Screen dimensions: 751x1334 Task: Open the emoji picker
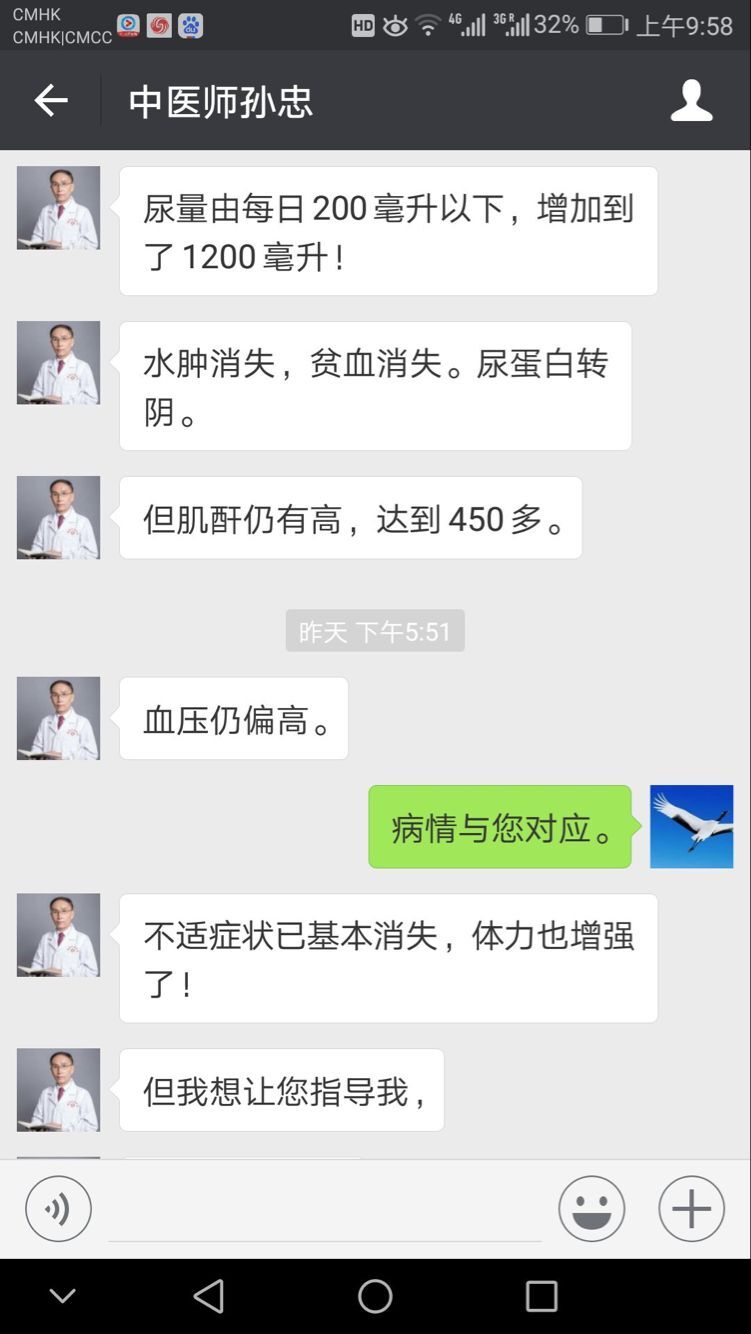[592, 1209]
